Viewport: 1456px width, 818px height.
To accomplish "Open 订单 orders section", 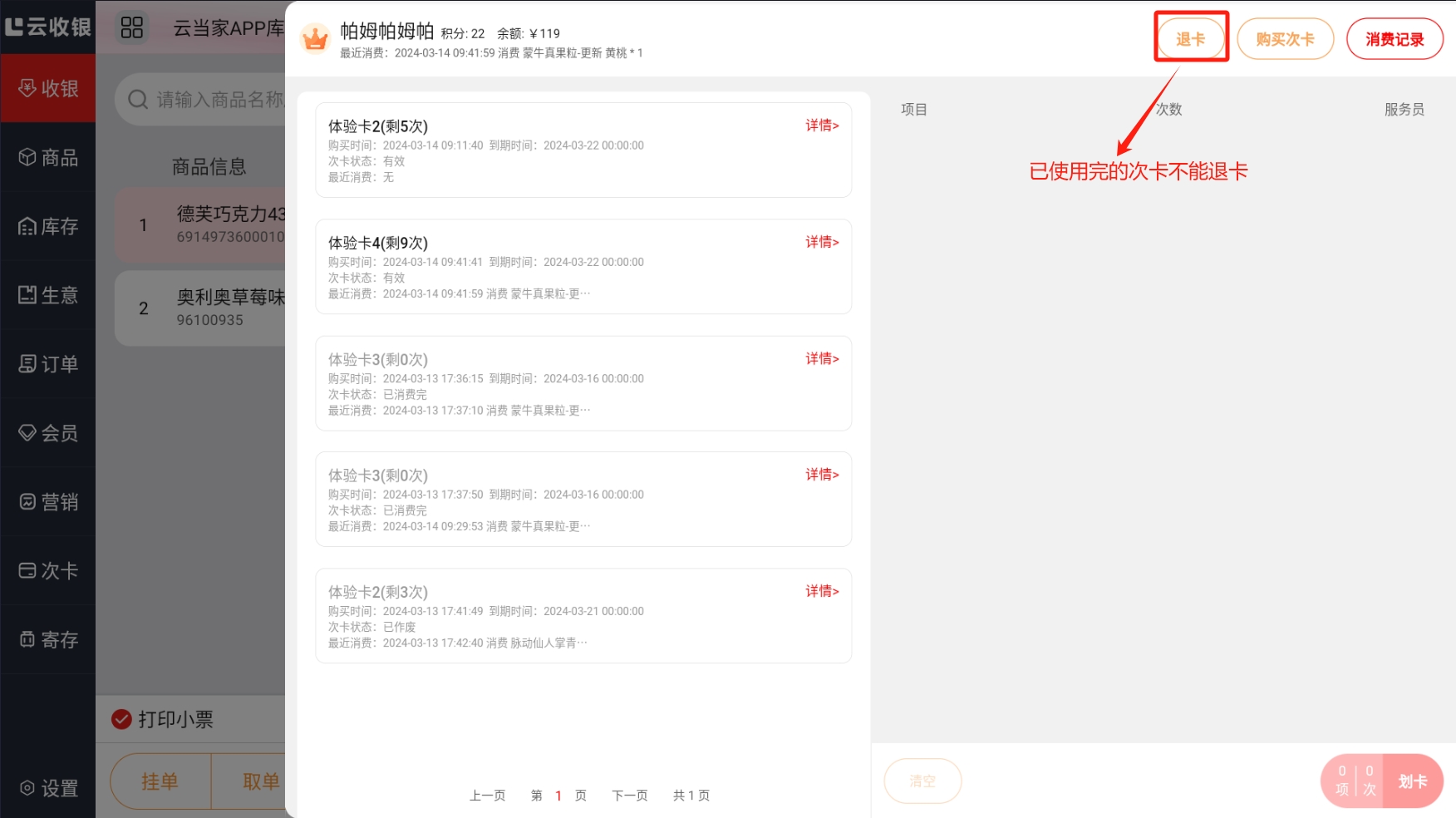I will point(48,364).
